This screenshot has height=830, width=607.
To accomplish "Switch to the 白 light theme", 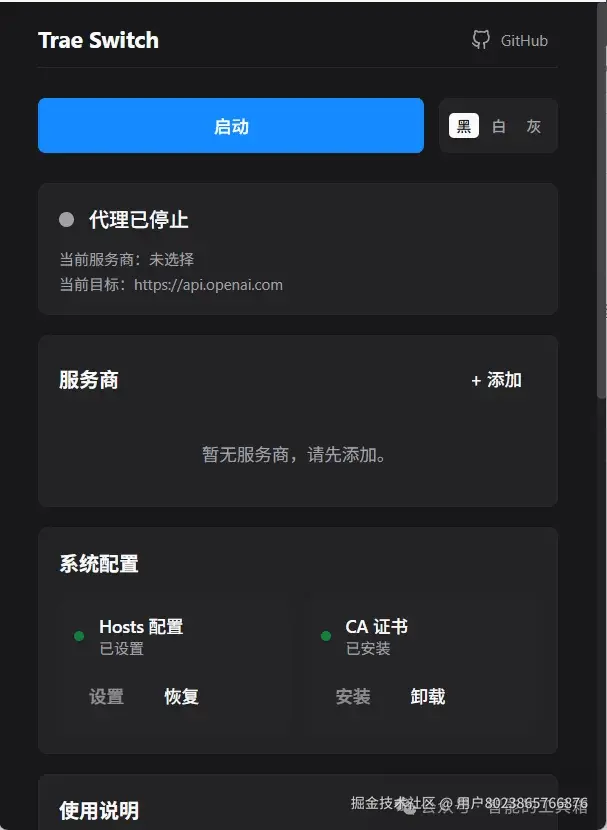I will click(x=499, y=126).
